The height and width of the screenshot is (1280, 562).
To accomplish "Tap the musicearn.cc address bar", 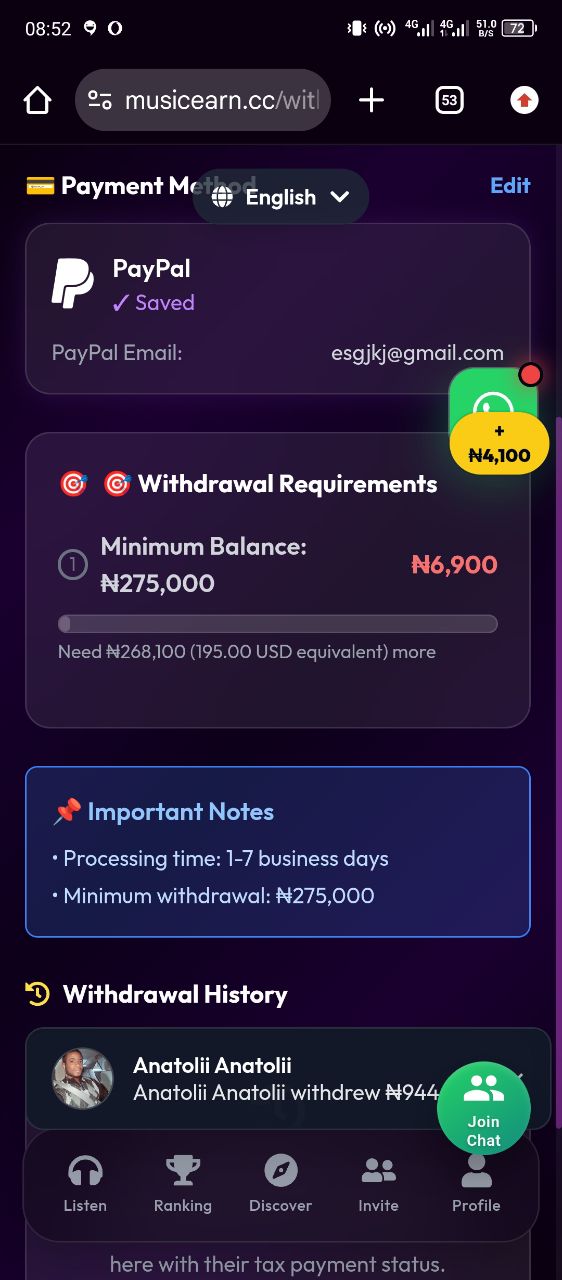I will (x=203, y=100).
